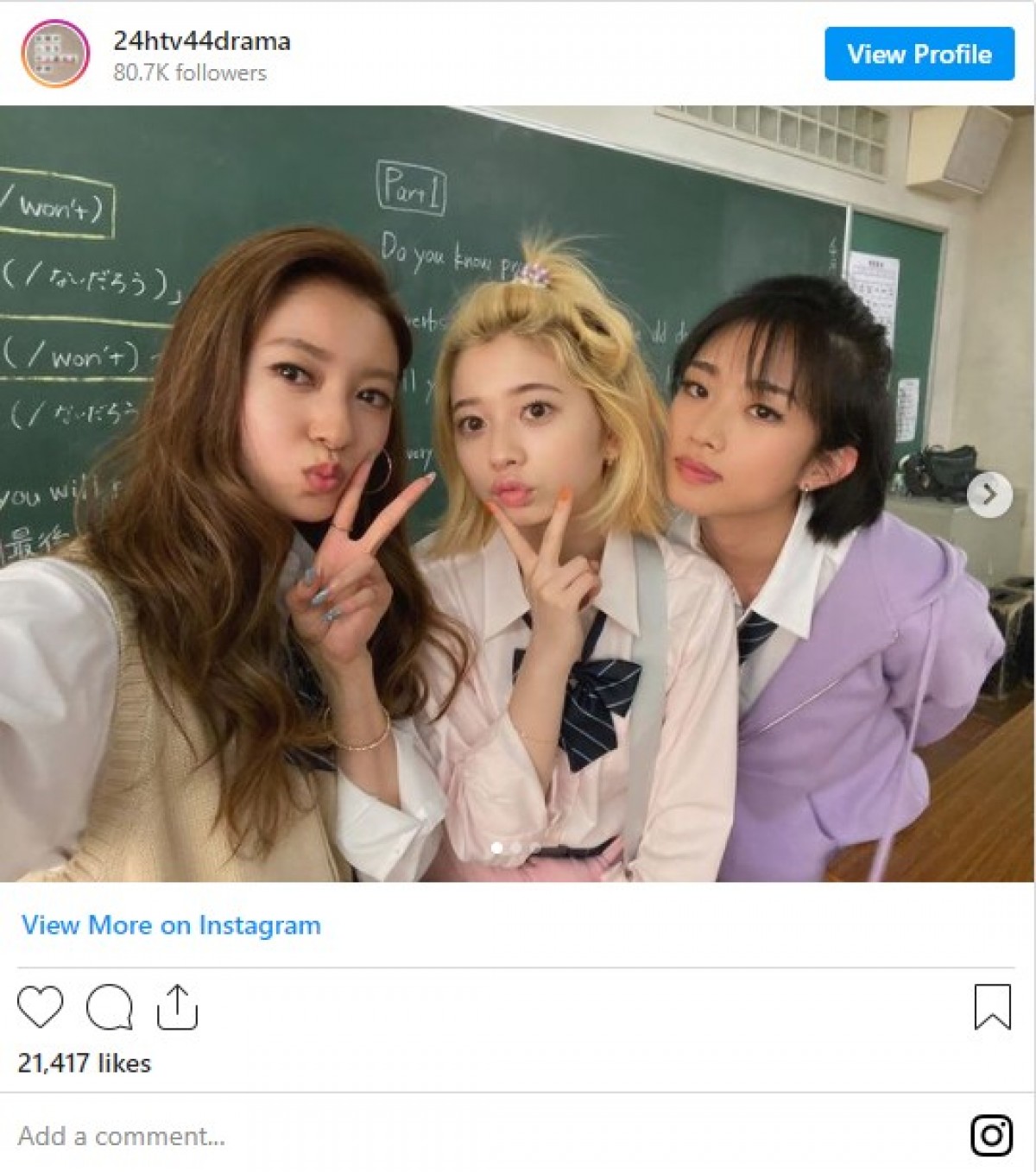Share this post
This screenshot has width=1036, height=1172.
[177, 1006]
